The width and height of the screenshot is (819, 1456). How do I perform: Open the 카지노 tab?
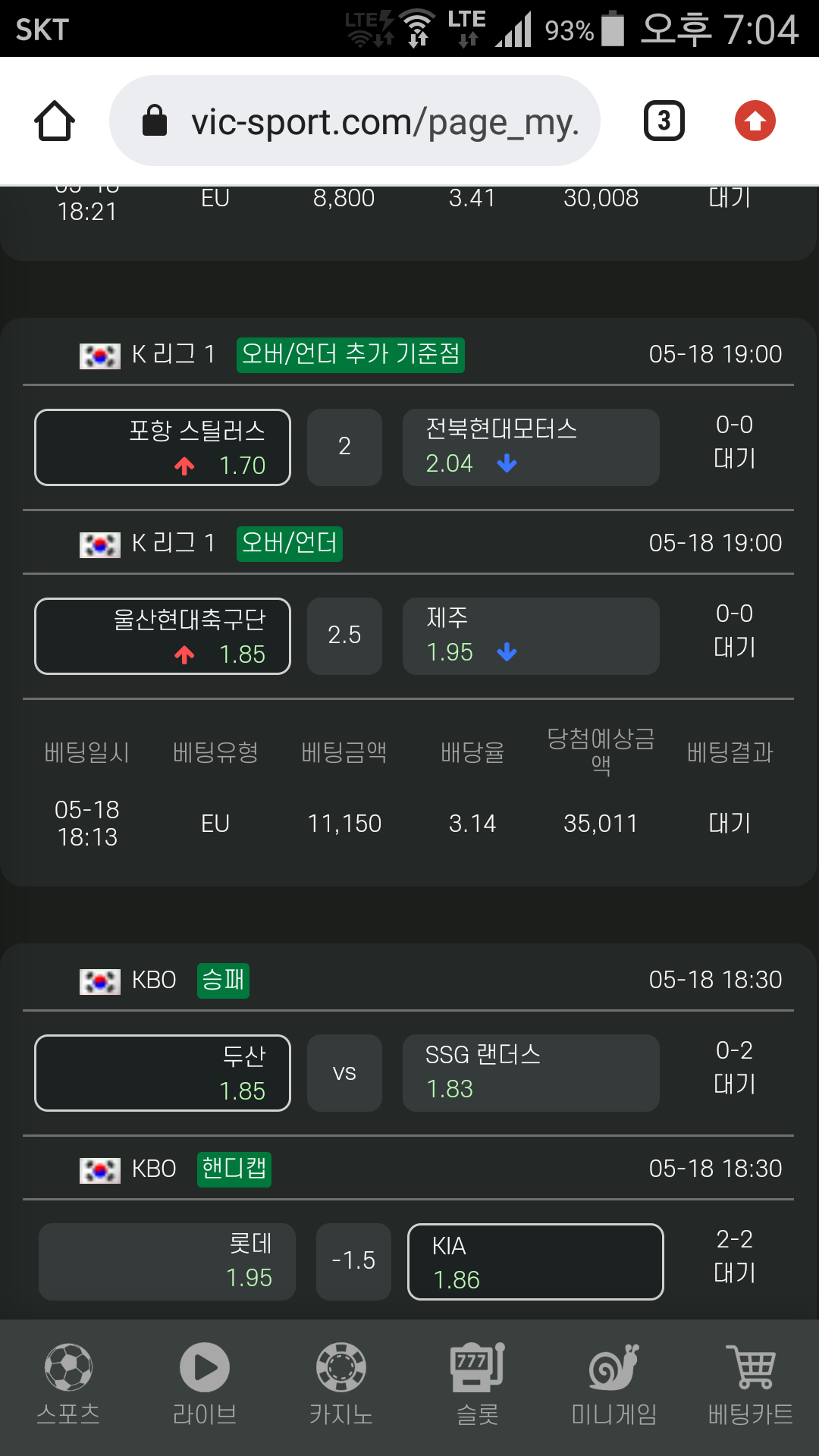tap(341, 1385)
